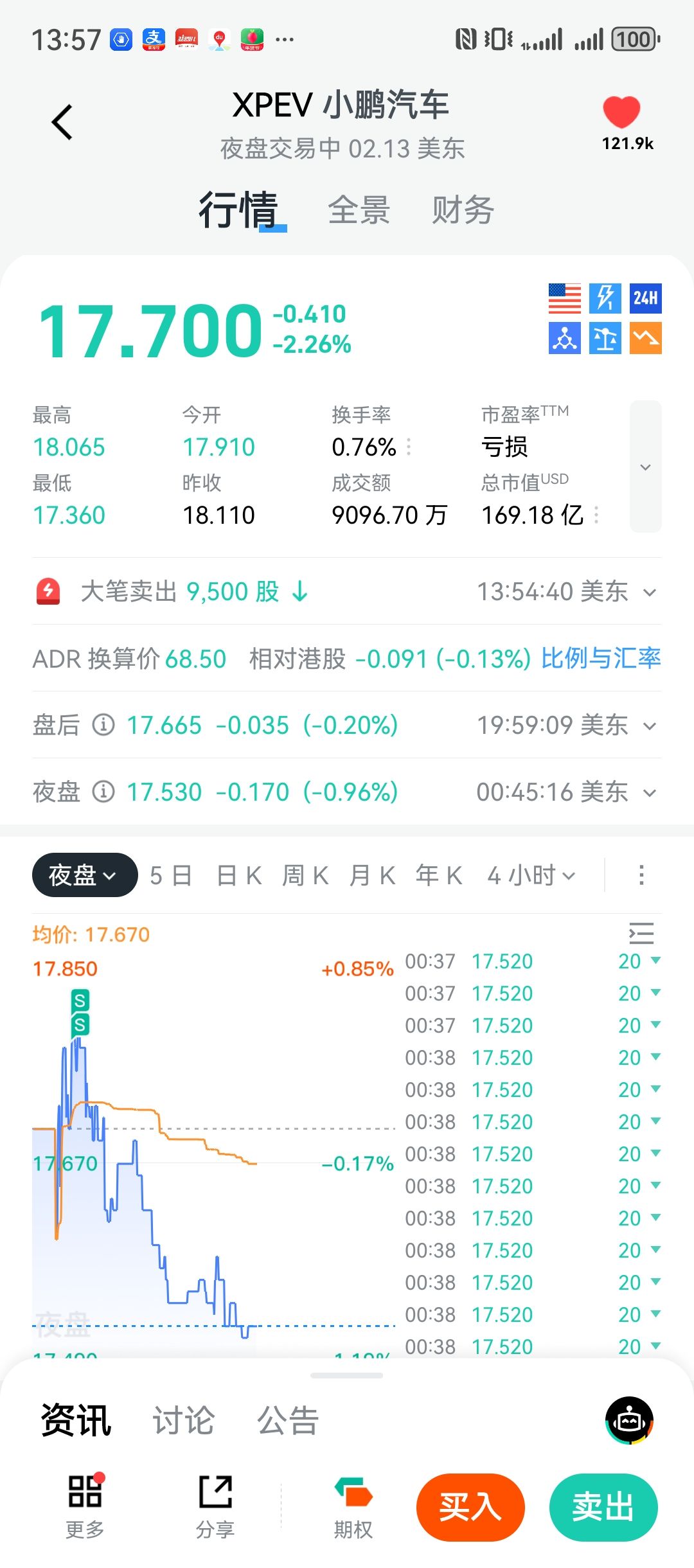Open the 4小时 interval dropdown

tap(531, 875)
